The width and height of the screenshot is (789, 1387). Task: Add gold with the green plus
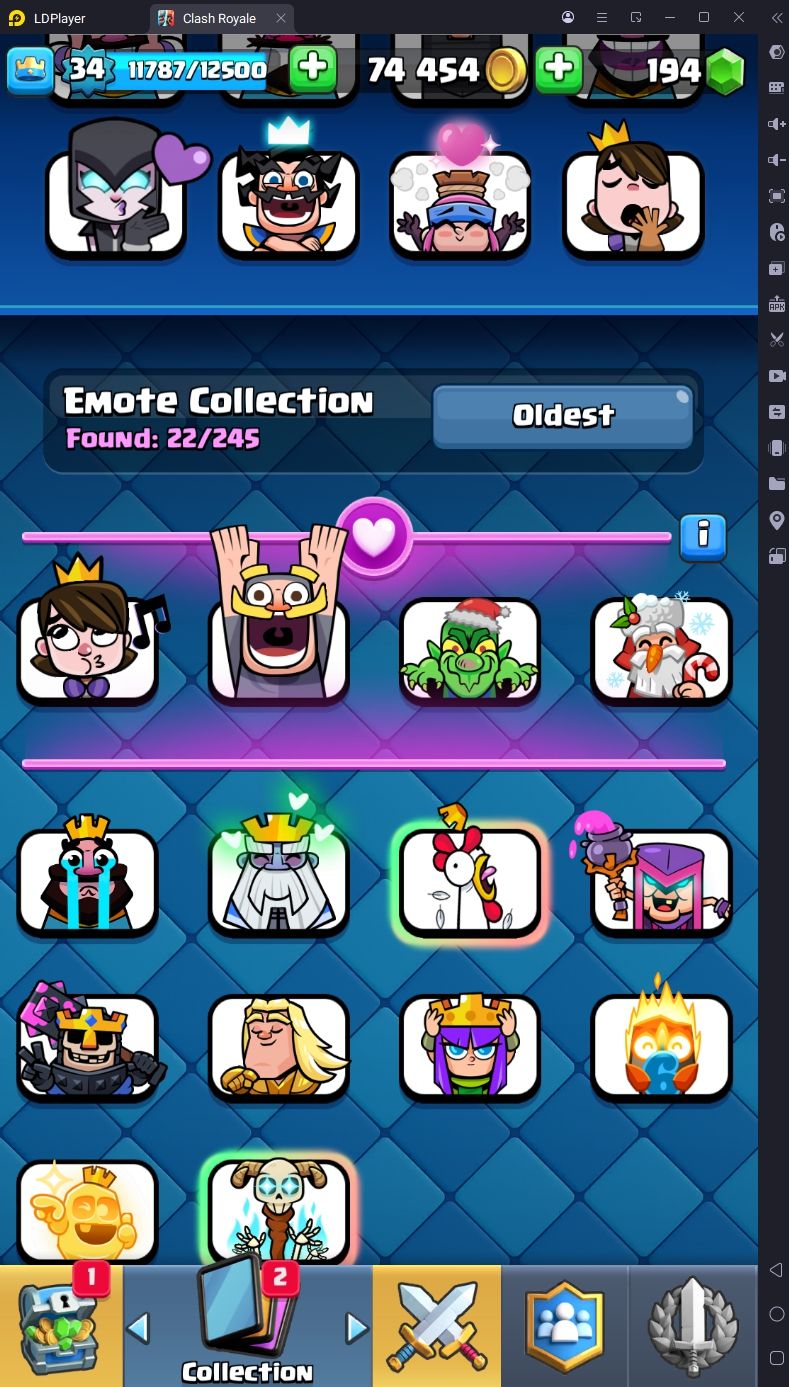[x=559, y=69]
